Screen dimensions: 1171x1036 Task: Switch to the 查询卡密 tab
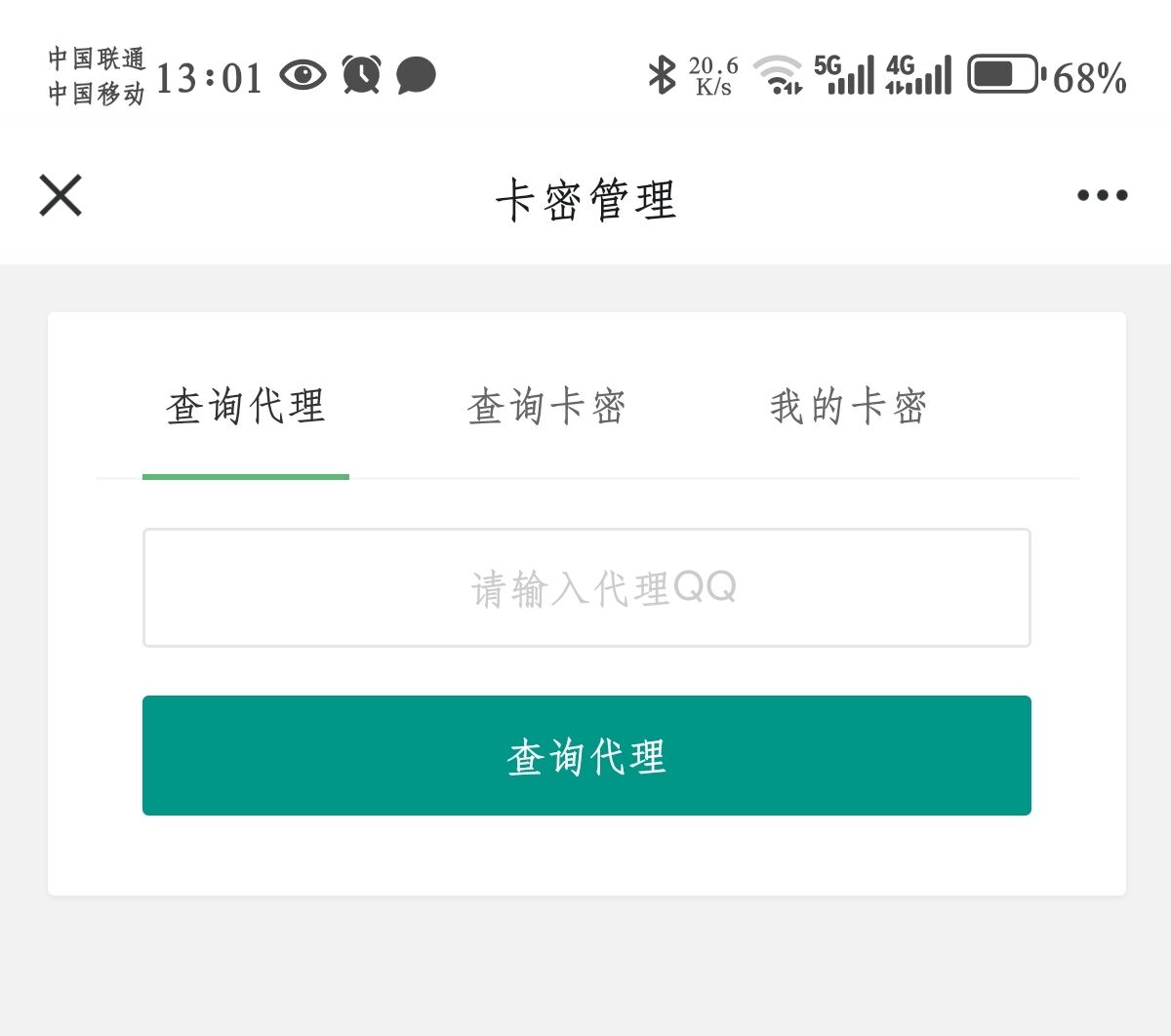[546, 408]
